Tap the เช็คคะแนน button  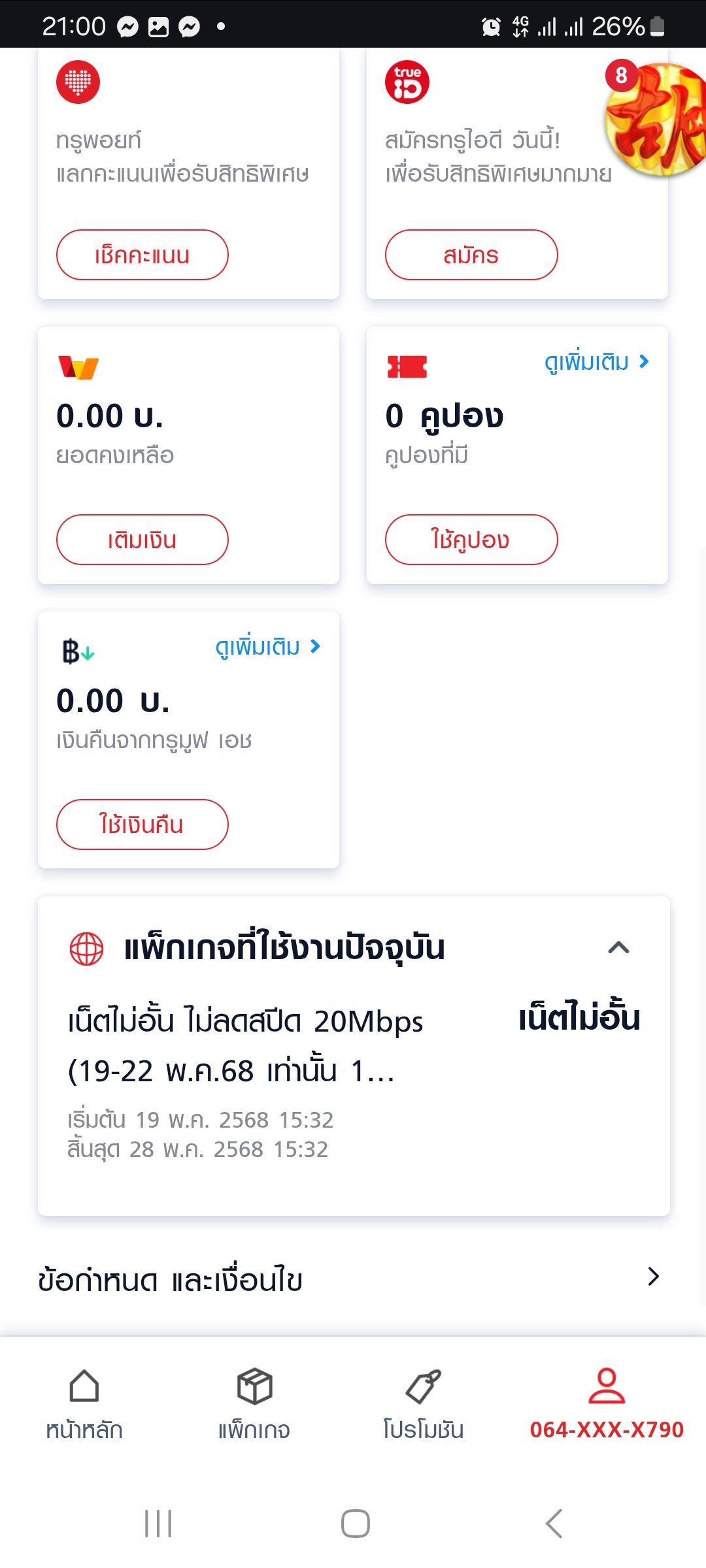(x=143, y=255)
